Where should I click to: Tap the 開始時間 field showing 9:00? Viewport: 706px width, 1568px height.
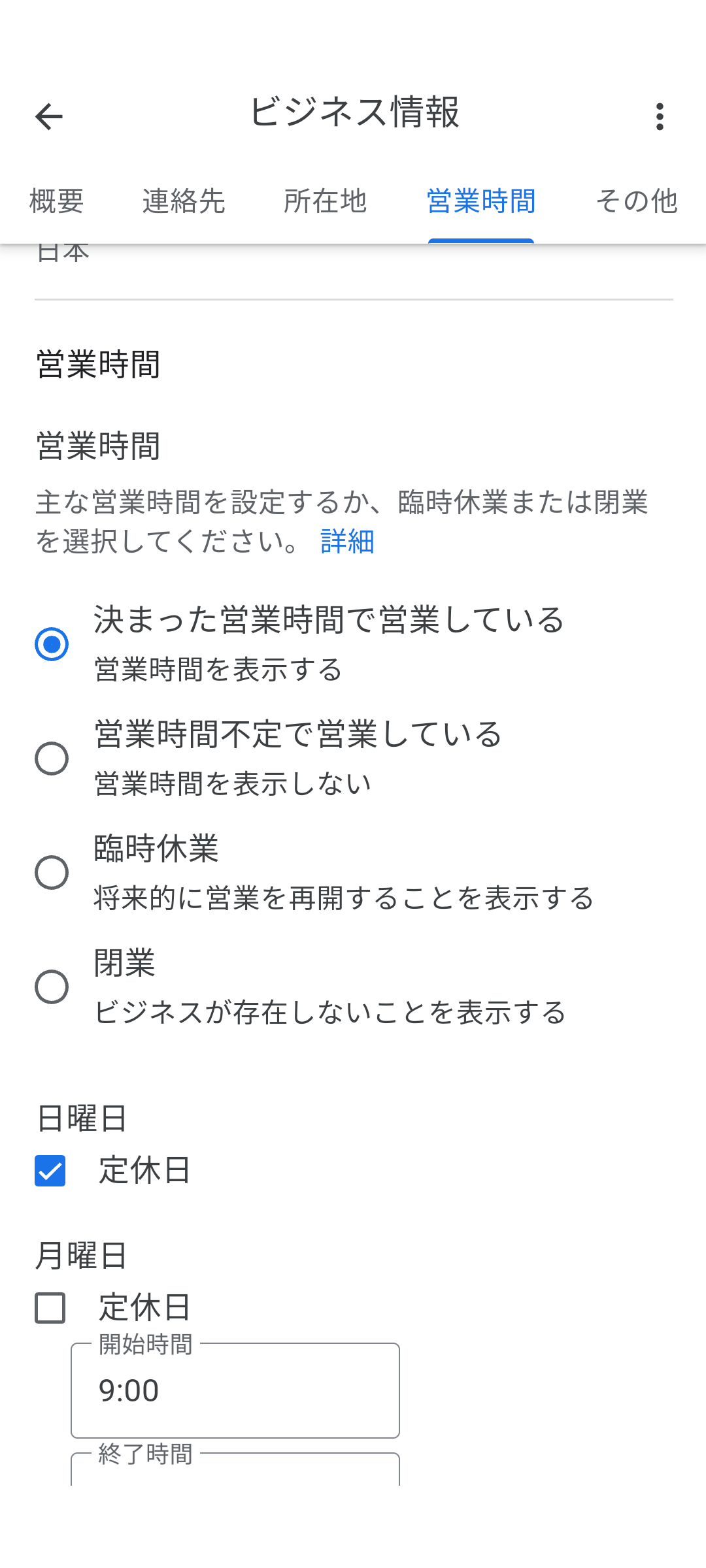point(235,1390)
